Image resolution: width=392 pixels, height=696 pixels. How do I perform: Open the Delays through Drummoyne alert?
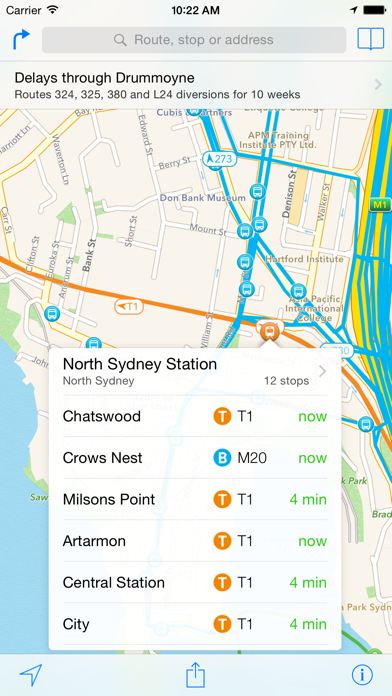(196, 85)
